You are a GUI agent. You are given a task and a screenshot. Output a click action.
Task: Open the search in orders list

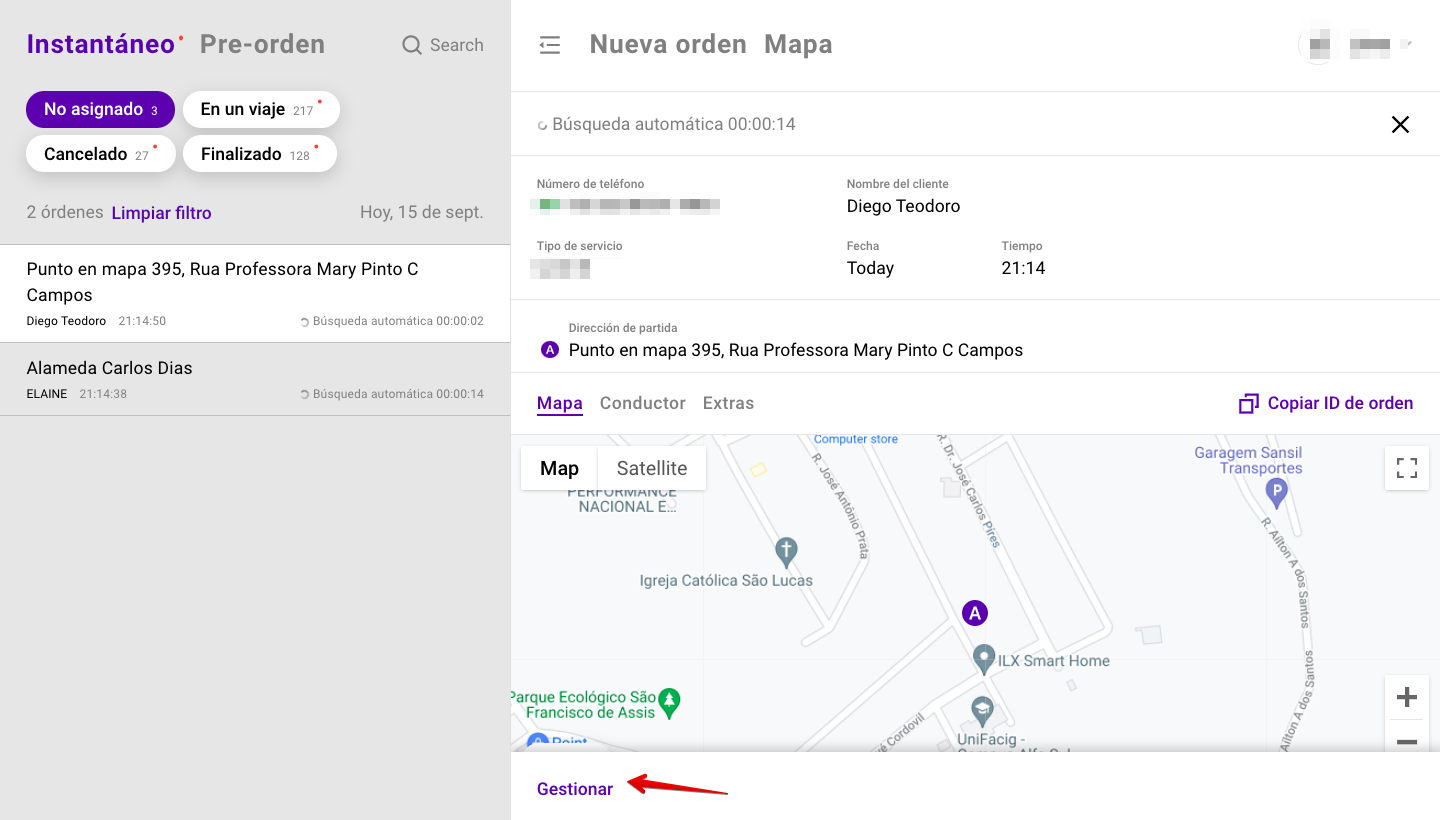click(x=443, y=45)
